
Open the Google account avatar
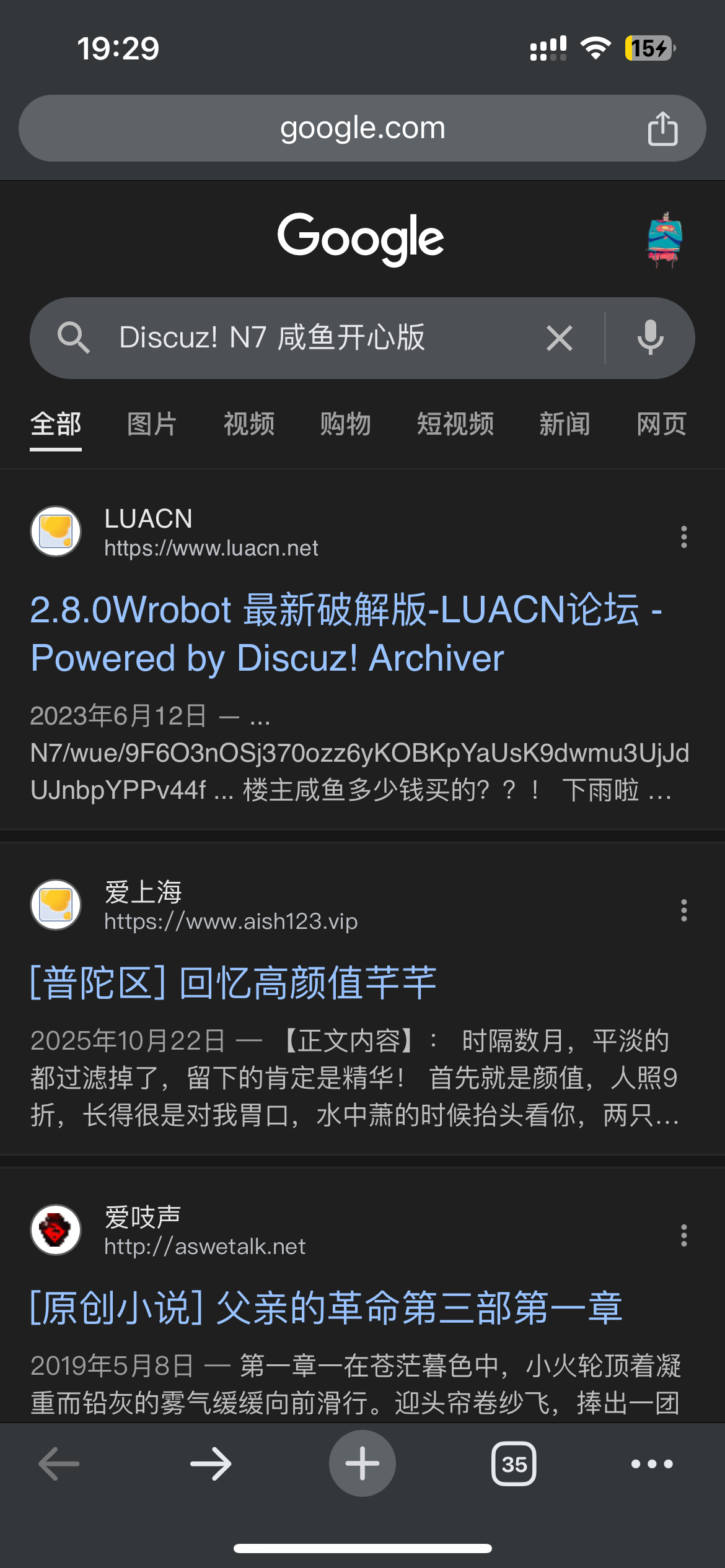665,240
